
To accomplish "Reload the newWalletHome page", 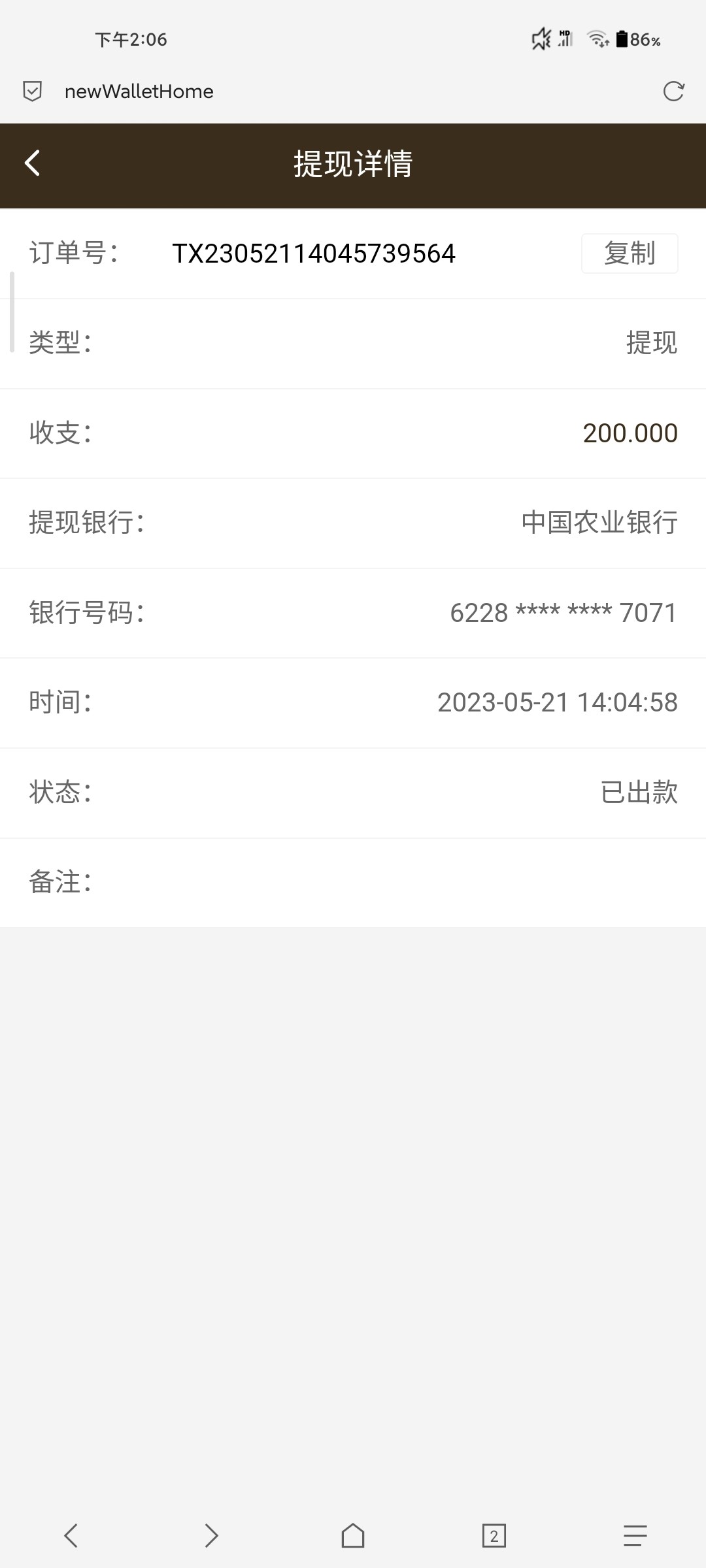I will coord(673,91).
